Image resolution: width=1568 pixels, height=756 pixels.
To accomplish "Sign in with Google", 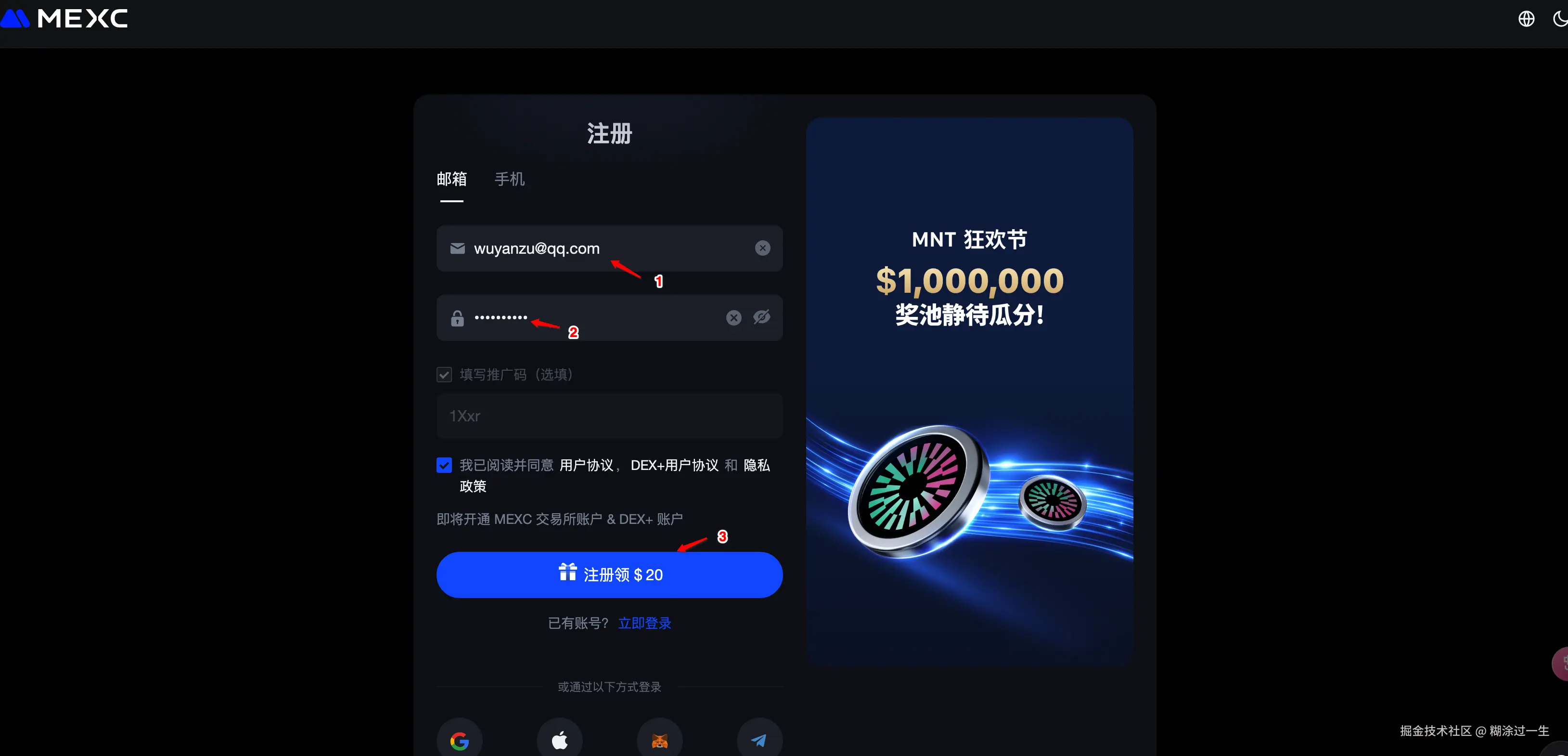I will pyautogui.click(x=460, y=741).
